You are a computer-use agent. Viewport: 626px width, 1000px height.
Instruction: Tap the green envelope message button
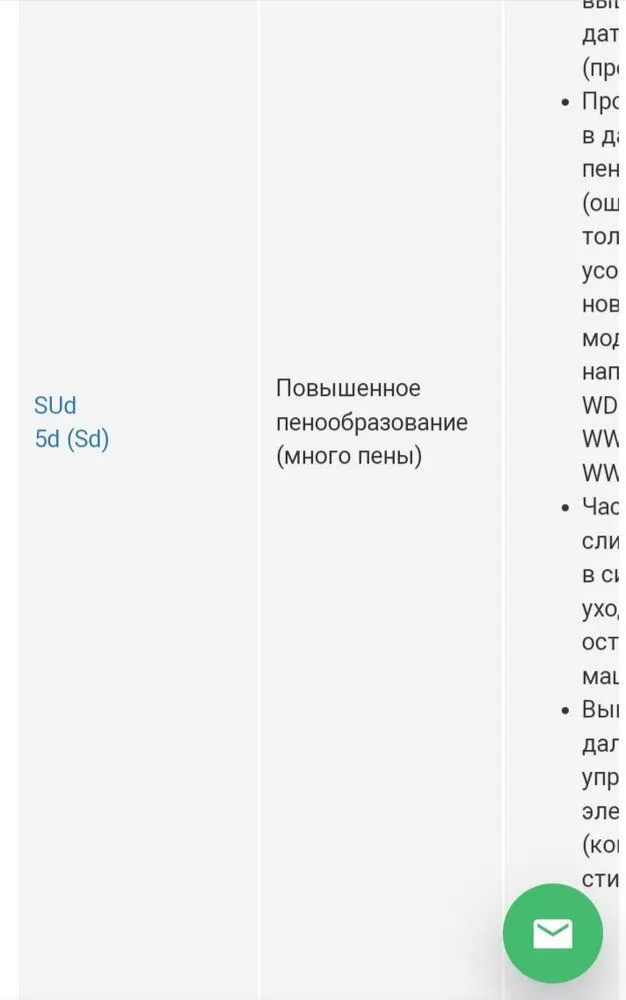pos(552,933)
